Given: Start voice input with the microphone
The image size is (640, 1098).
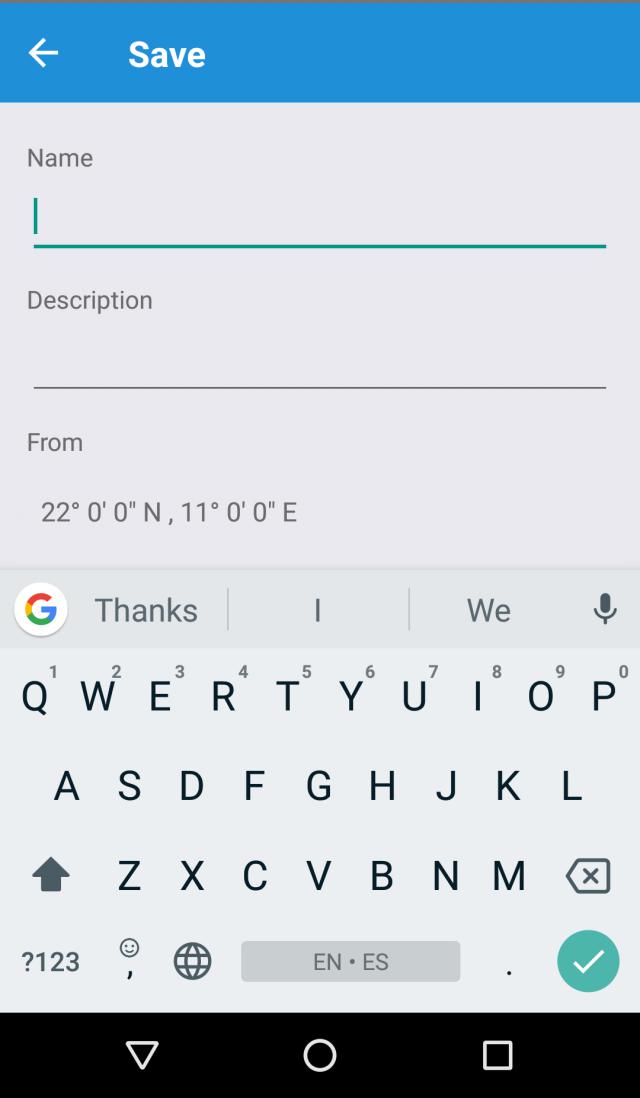Looking at the screenshot, I should tap(604, 609).
